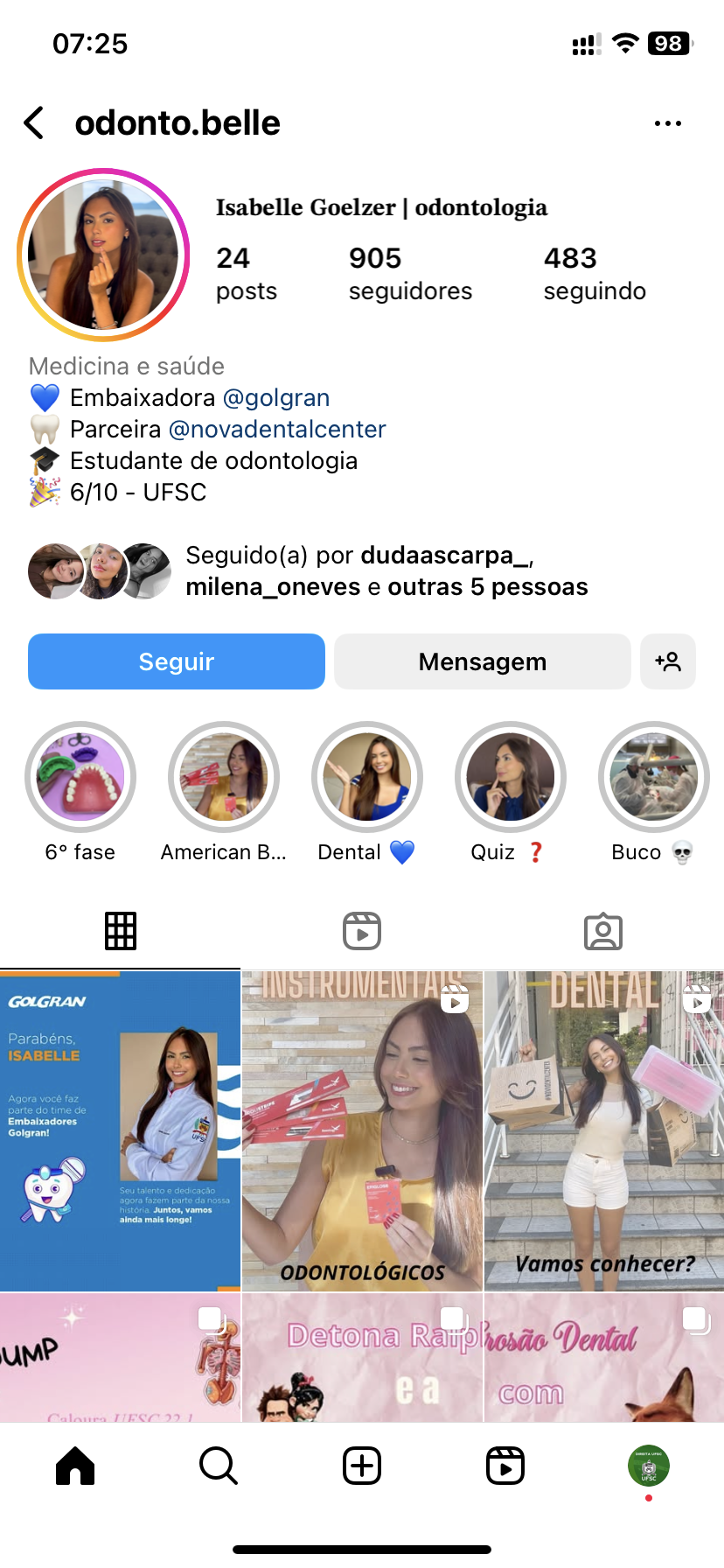Show suggested accounts with add-person icon
The height and width of the screenshot is (1568, 724).
point(668,661)
